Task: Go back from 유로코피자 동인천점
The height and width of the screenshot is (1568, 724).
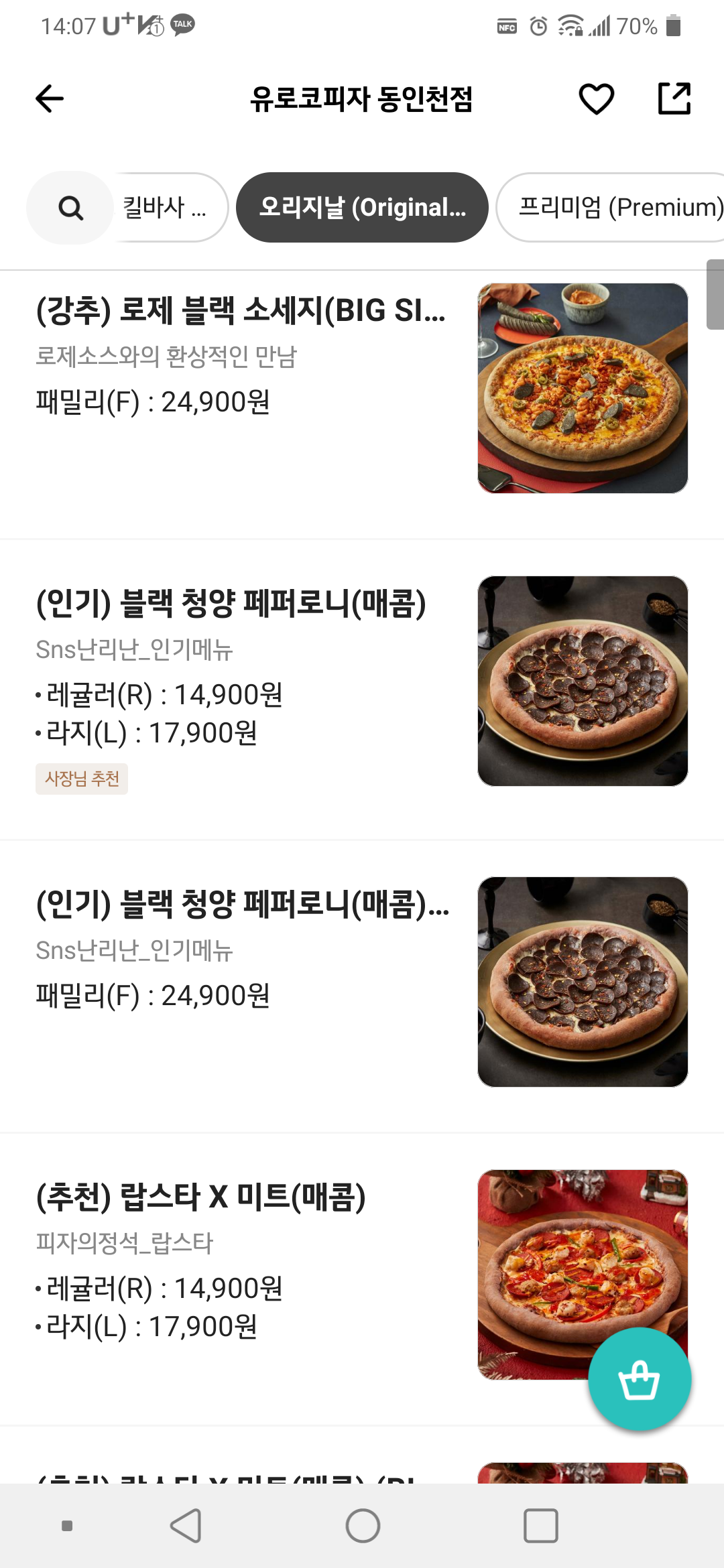Action: [50, 99]
